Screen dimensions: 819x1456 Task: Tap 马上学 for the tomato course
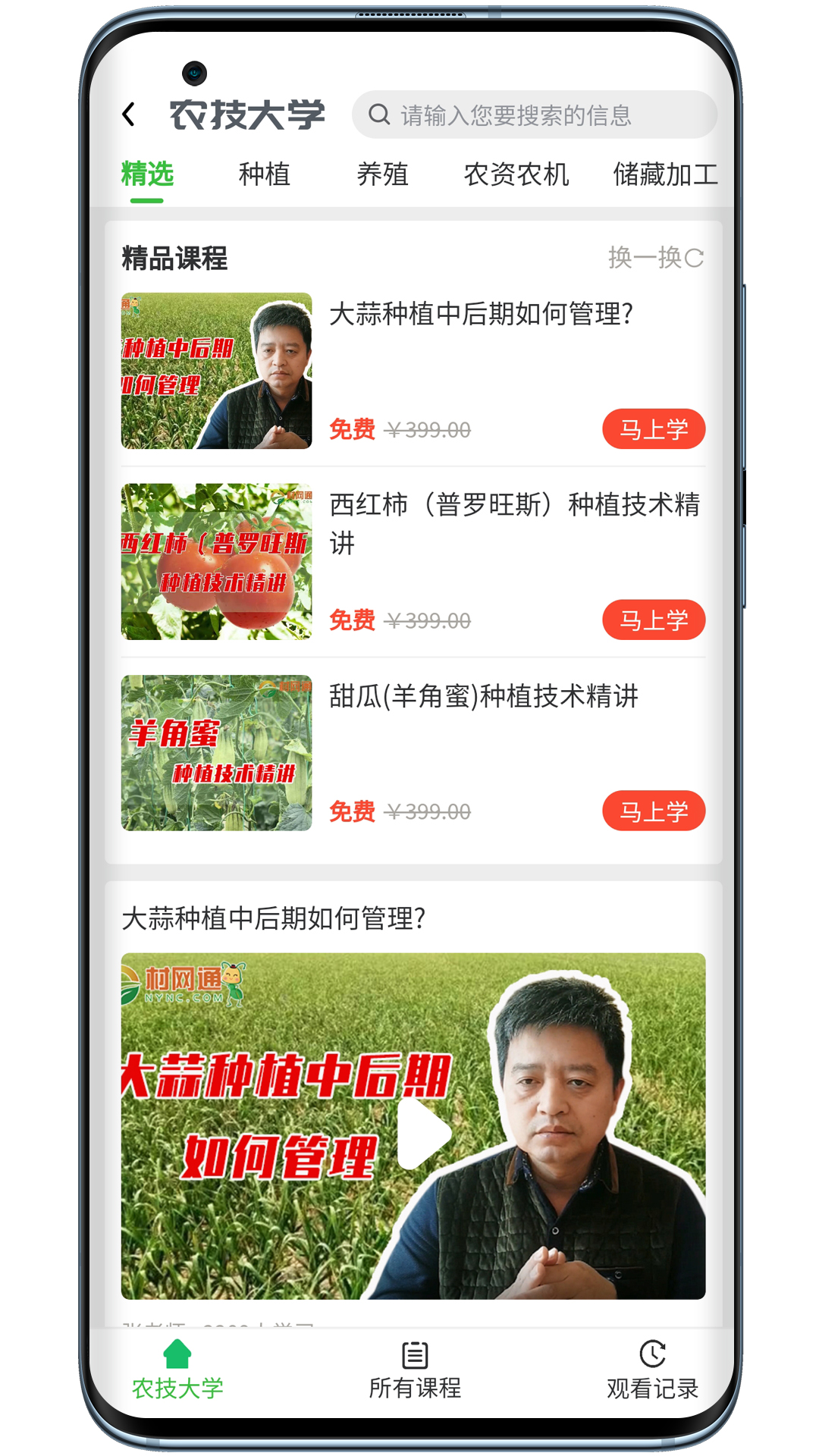[653, 620]
